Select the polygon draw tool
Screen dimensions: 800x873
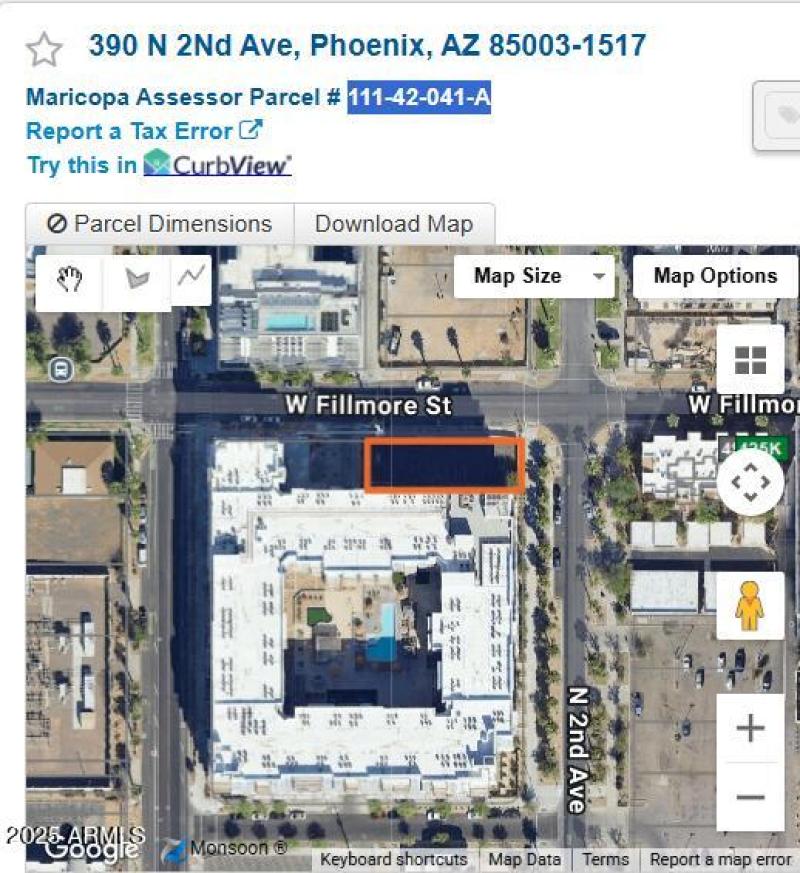138,280
